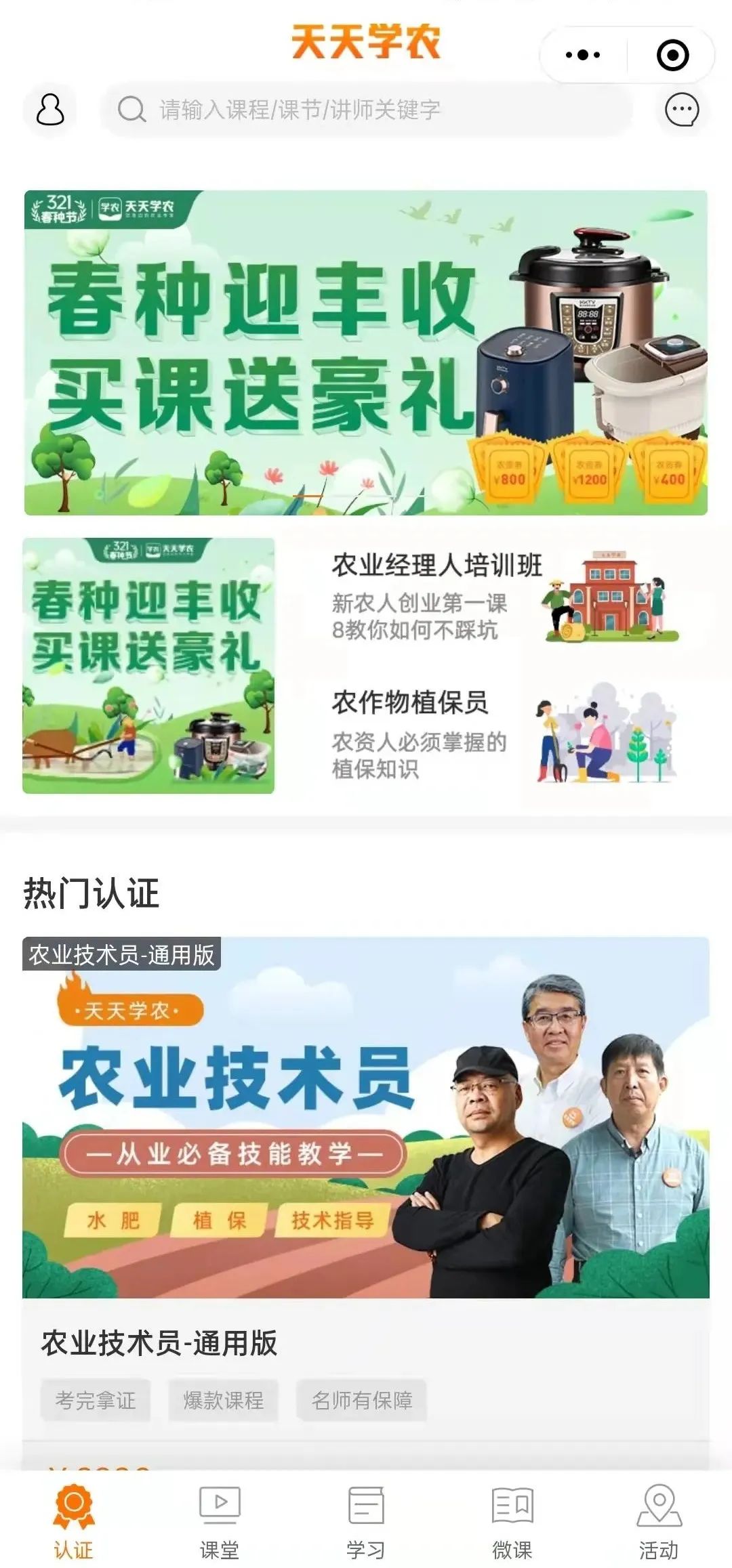Open the small 春种迎丰收 promo tile

tap(148, 665)
